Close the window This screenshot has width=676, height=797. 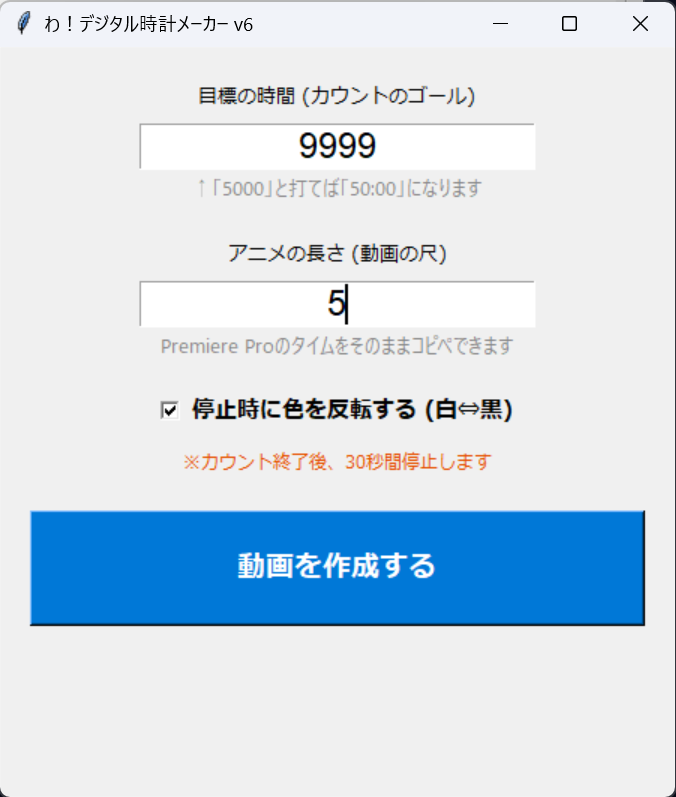pyautogui.click(x=640, y=24)
